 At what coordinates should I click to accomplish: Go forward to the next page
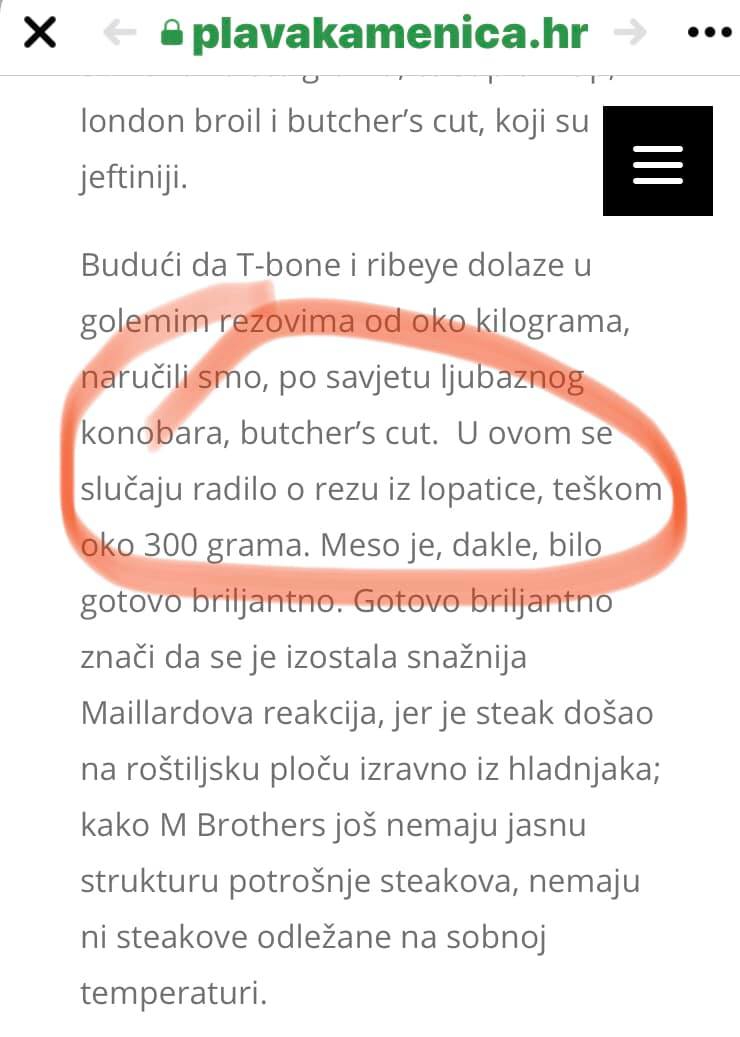629,33
